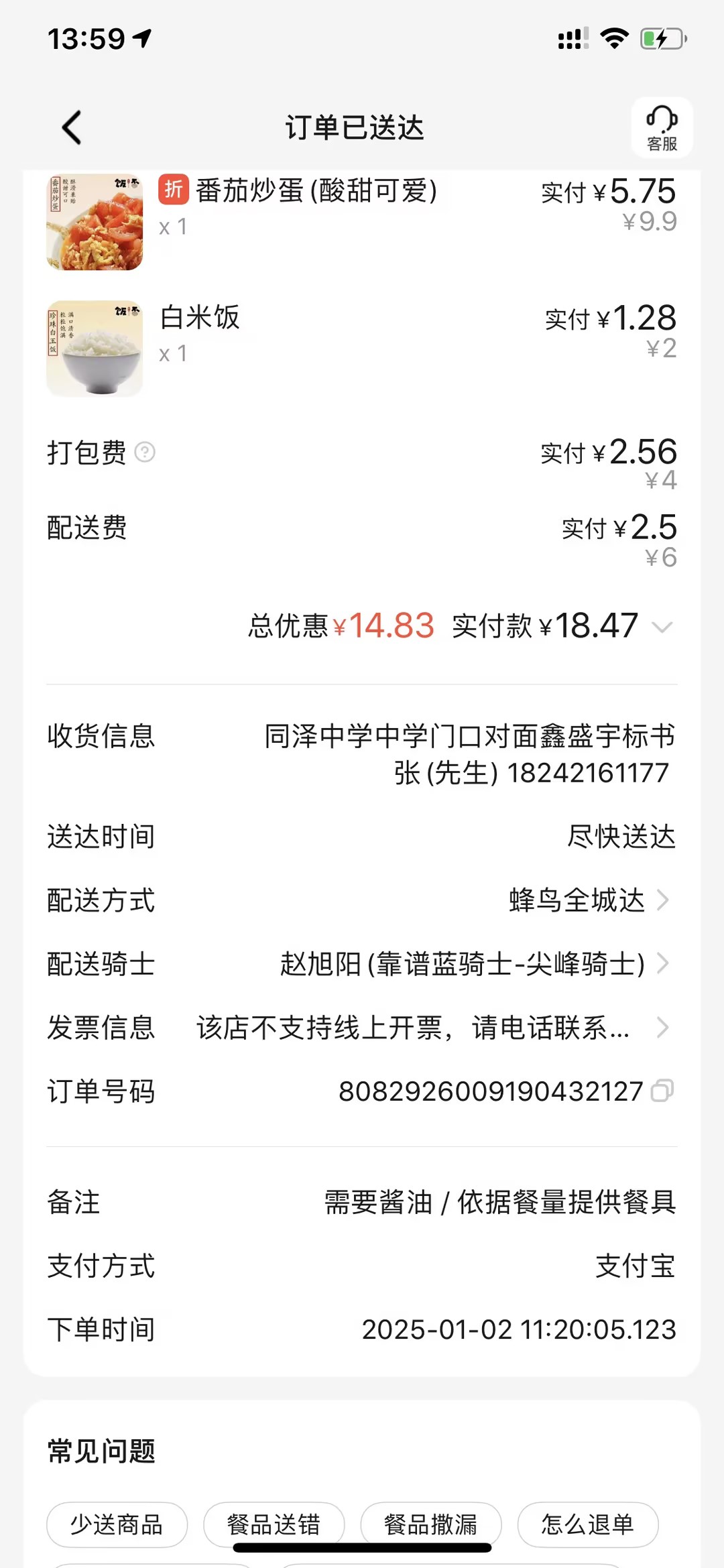
Task: Ask 怎么退单 about cancelling the order
Action: (x=587, y=1524)
